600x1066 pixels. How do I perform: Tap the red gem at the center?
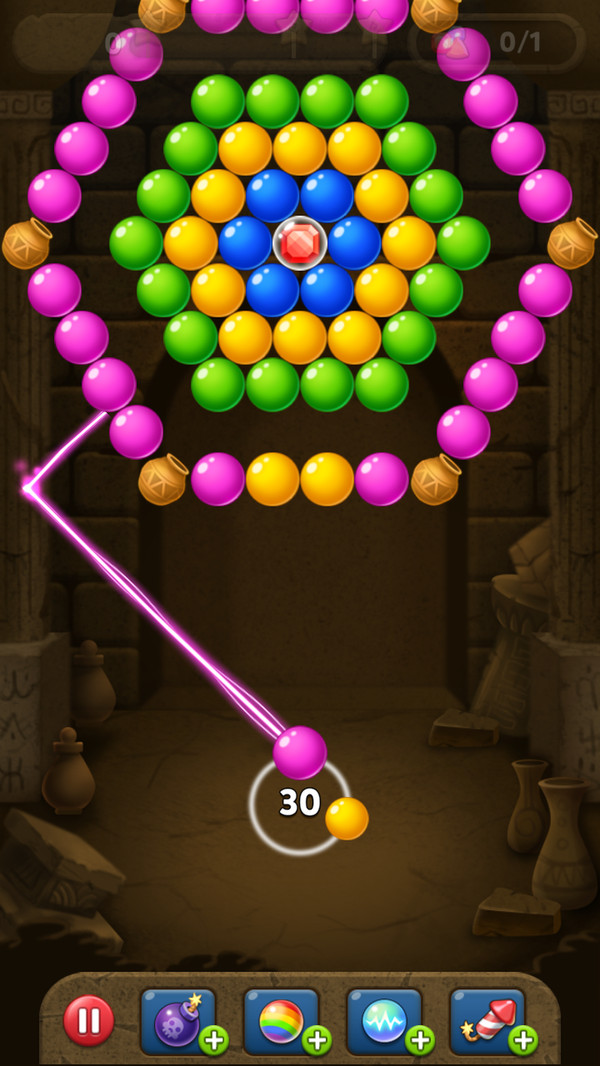[300, 243]
